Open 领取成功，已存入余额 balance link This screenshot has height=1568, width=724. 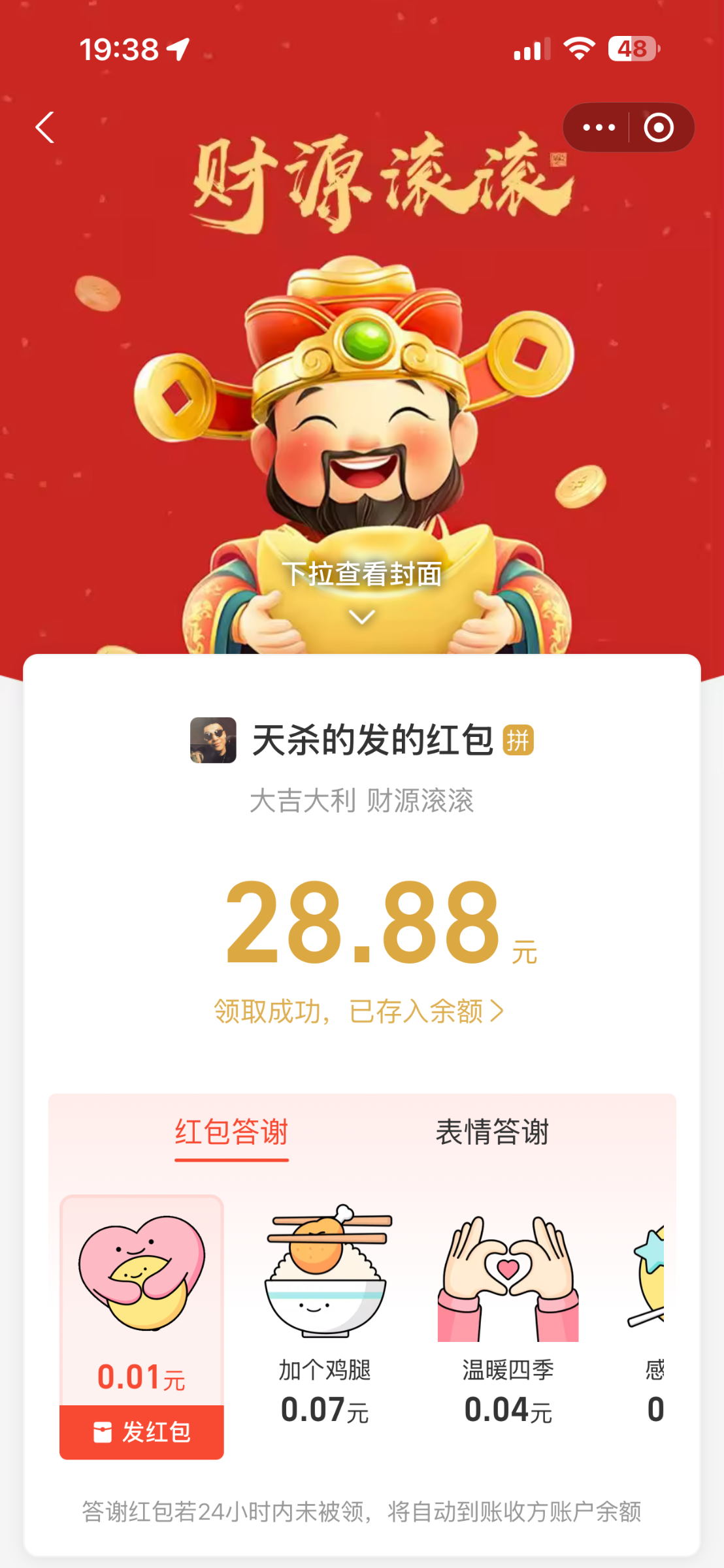[359, 1011]
